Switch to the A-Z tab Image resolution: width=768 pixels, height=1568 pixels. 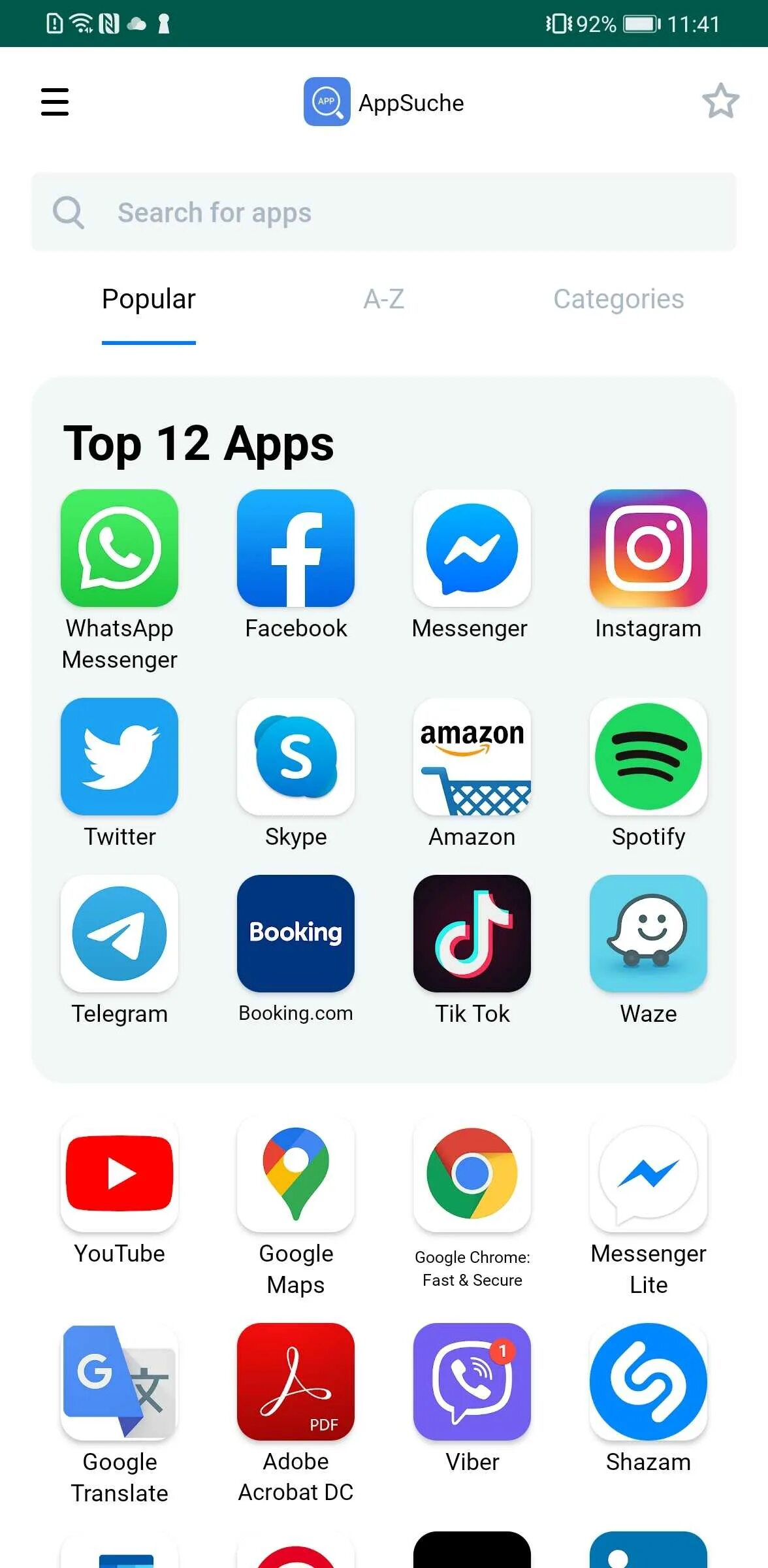384,299
